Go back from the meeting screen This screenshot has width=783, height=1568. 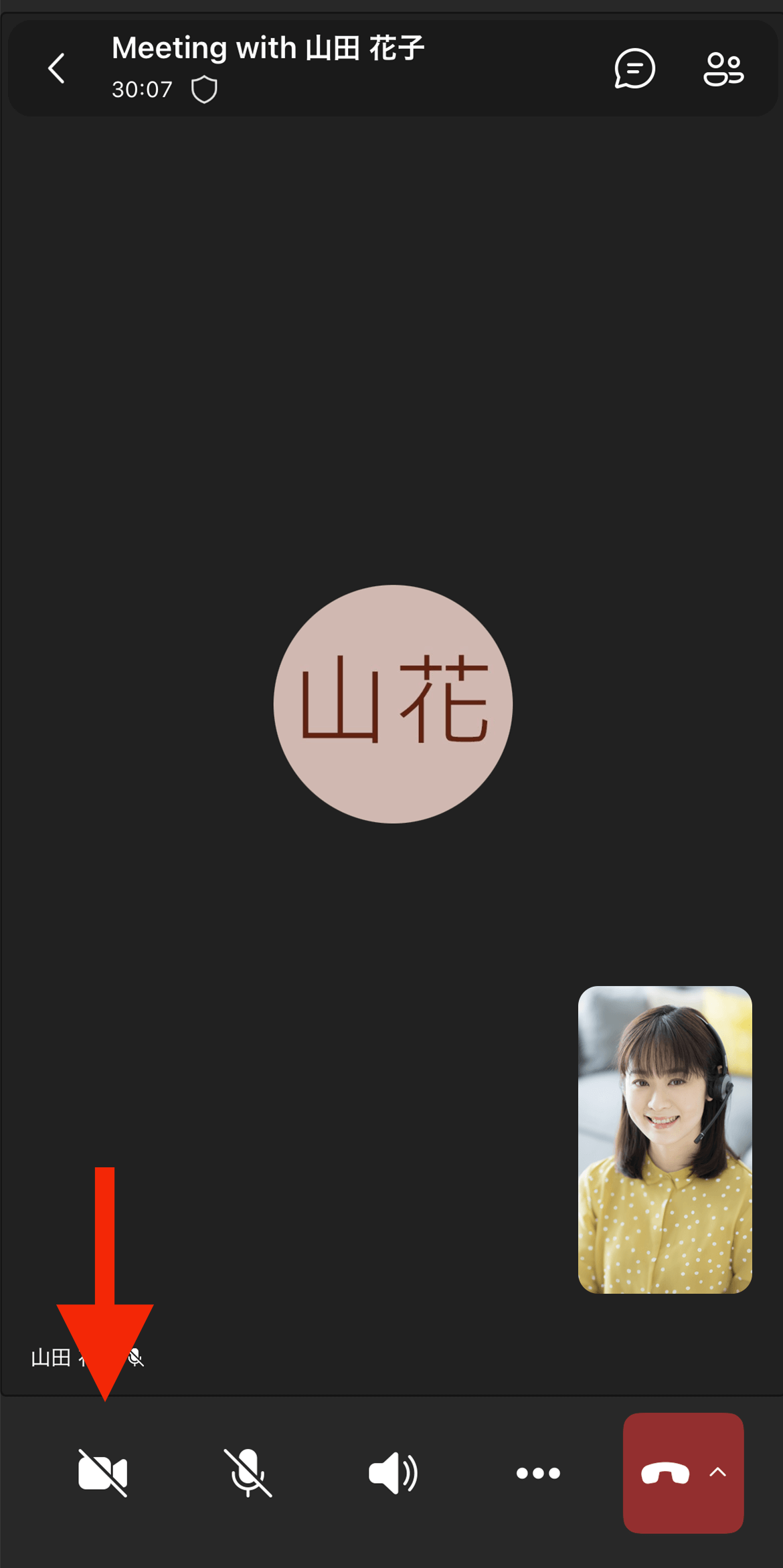coord(57,69)
